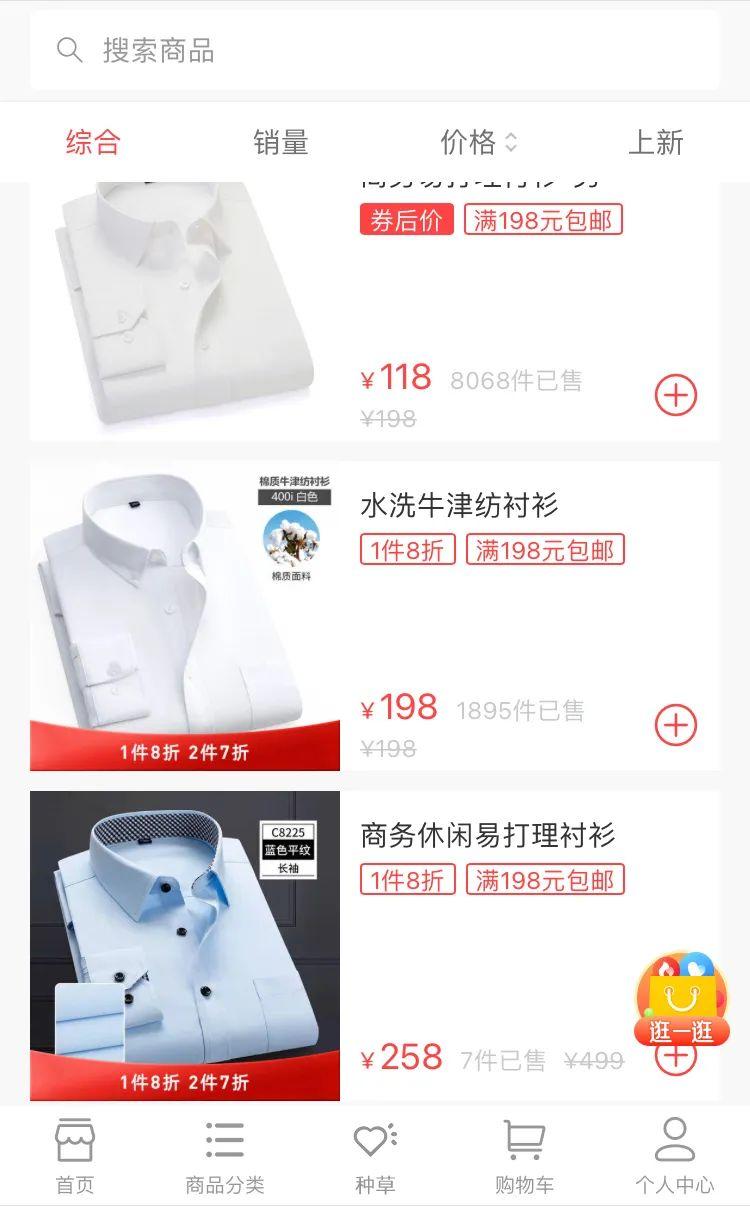The image size is (750, 1206).
Task: Add 商务休闲易打理衬衫 via its plus button
Action: click(x=676, y=1055)
